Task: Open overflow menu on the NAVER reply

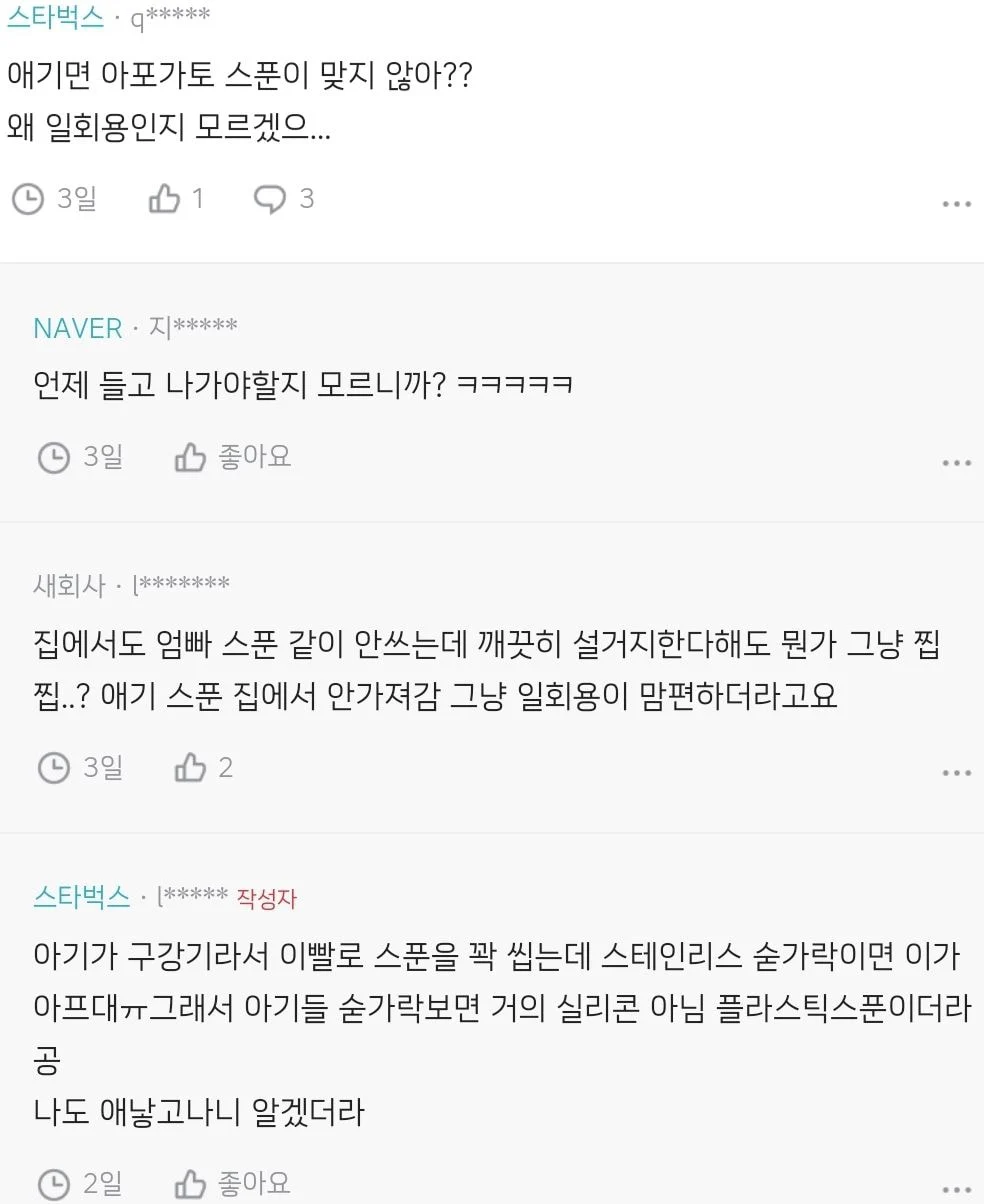Action: tap(956, 463)
